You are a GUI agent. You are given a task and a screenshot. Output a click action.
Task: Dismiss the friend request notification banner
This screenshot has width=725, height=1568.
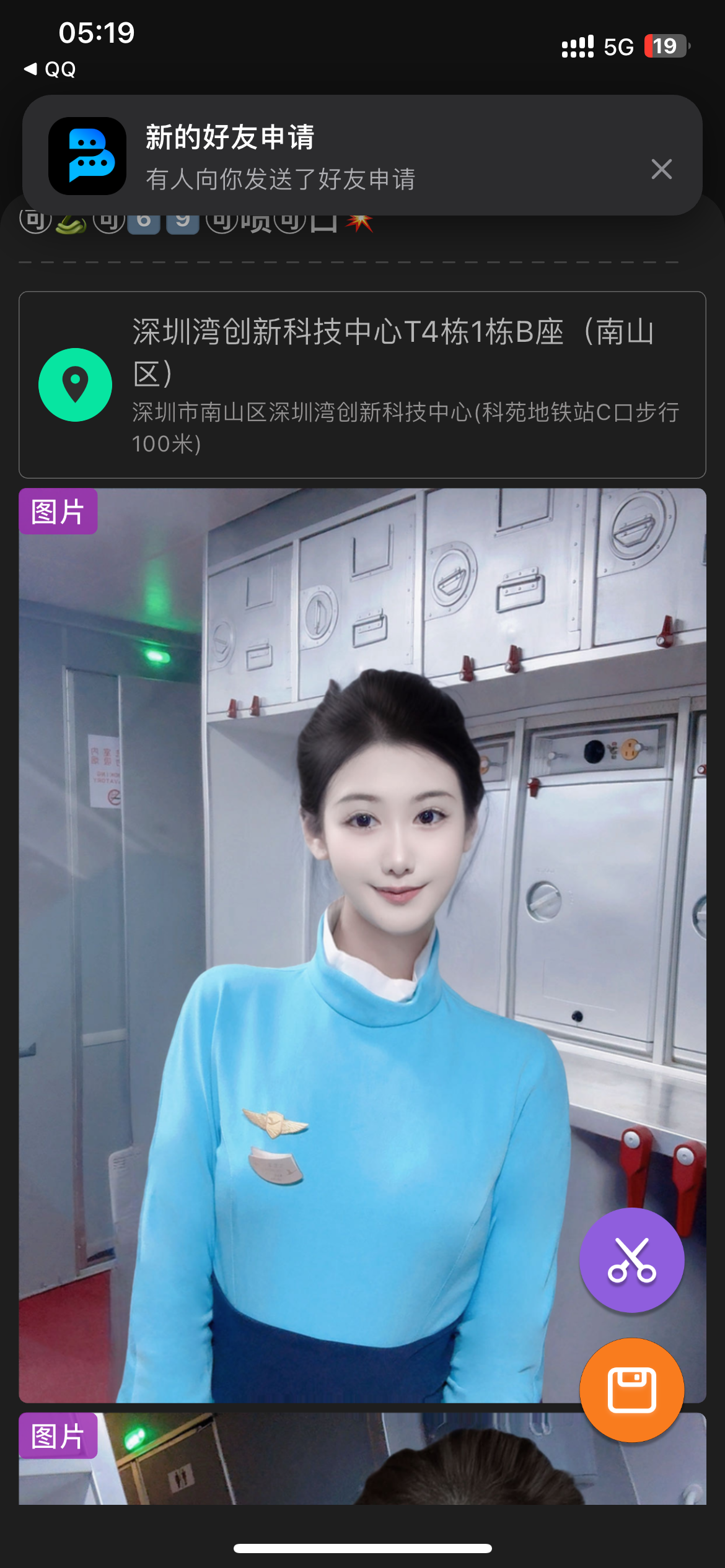tap(661, 168)
